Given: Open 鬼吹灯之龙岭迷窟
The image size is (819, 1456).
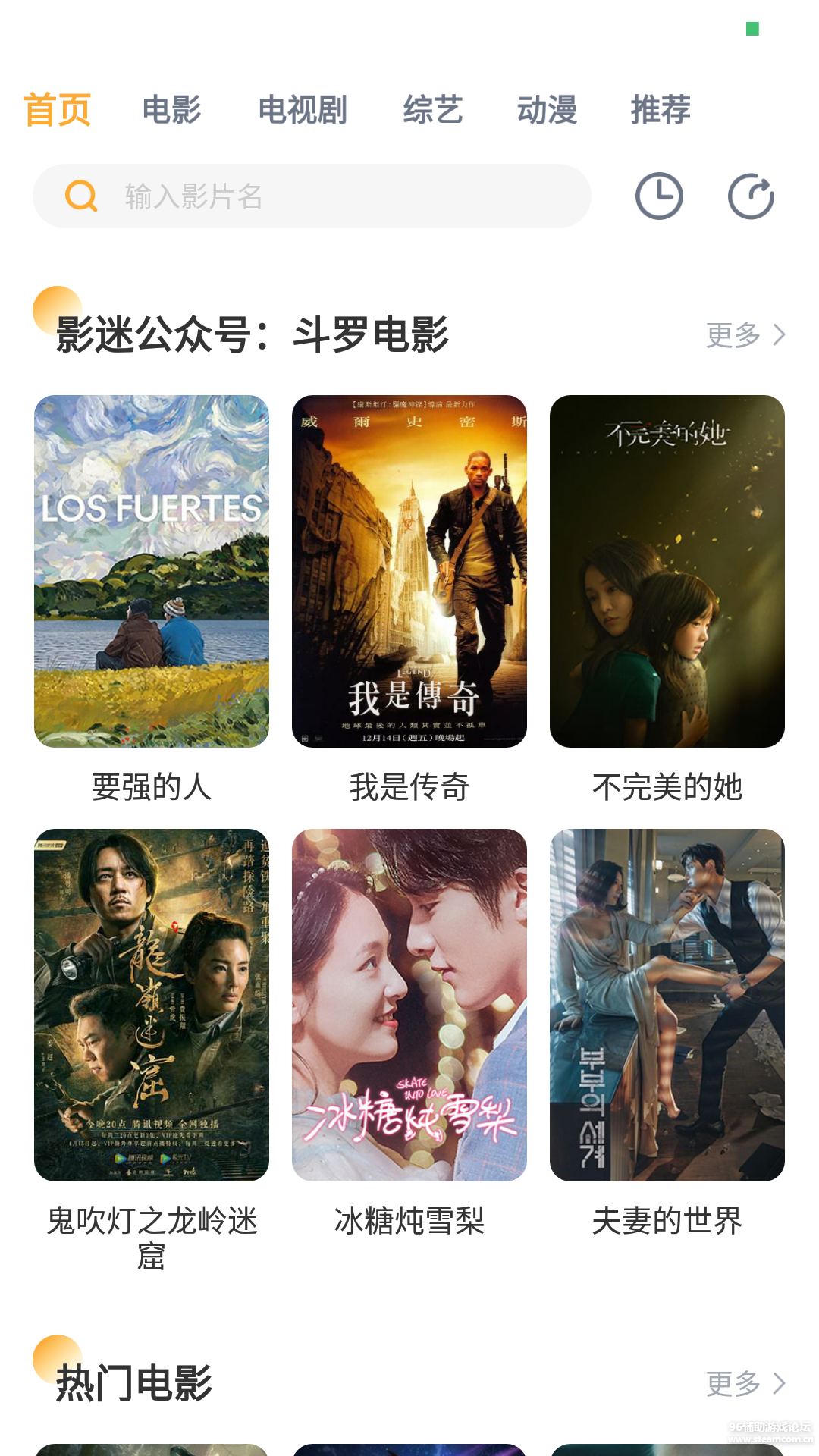Looking at the screenshot, I should pos(152,1005).
